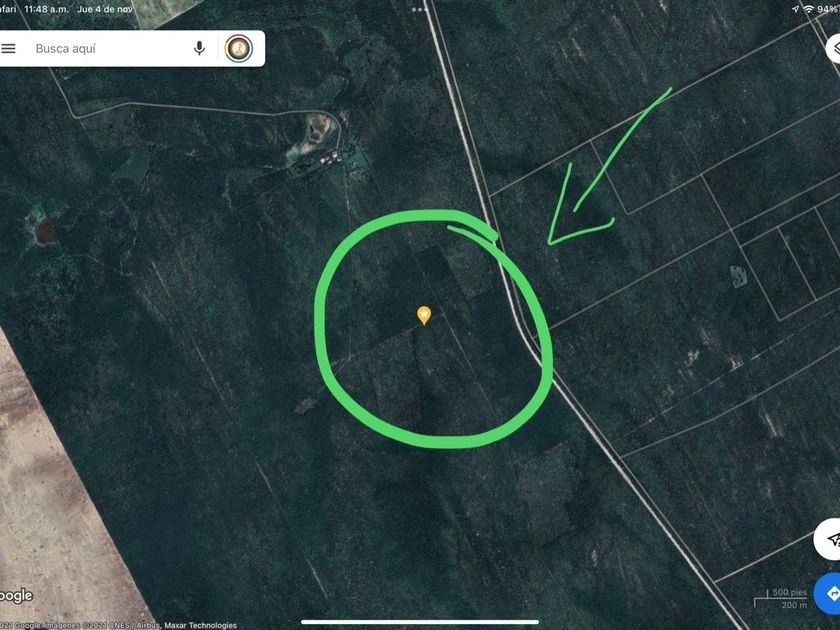Open the map layers button

pos(834,49)
